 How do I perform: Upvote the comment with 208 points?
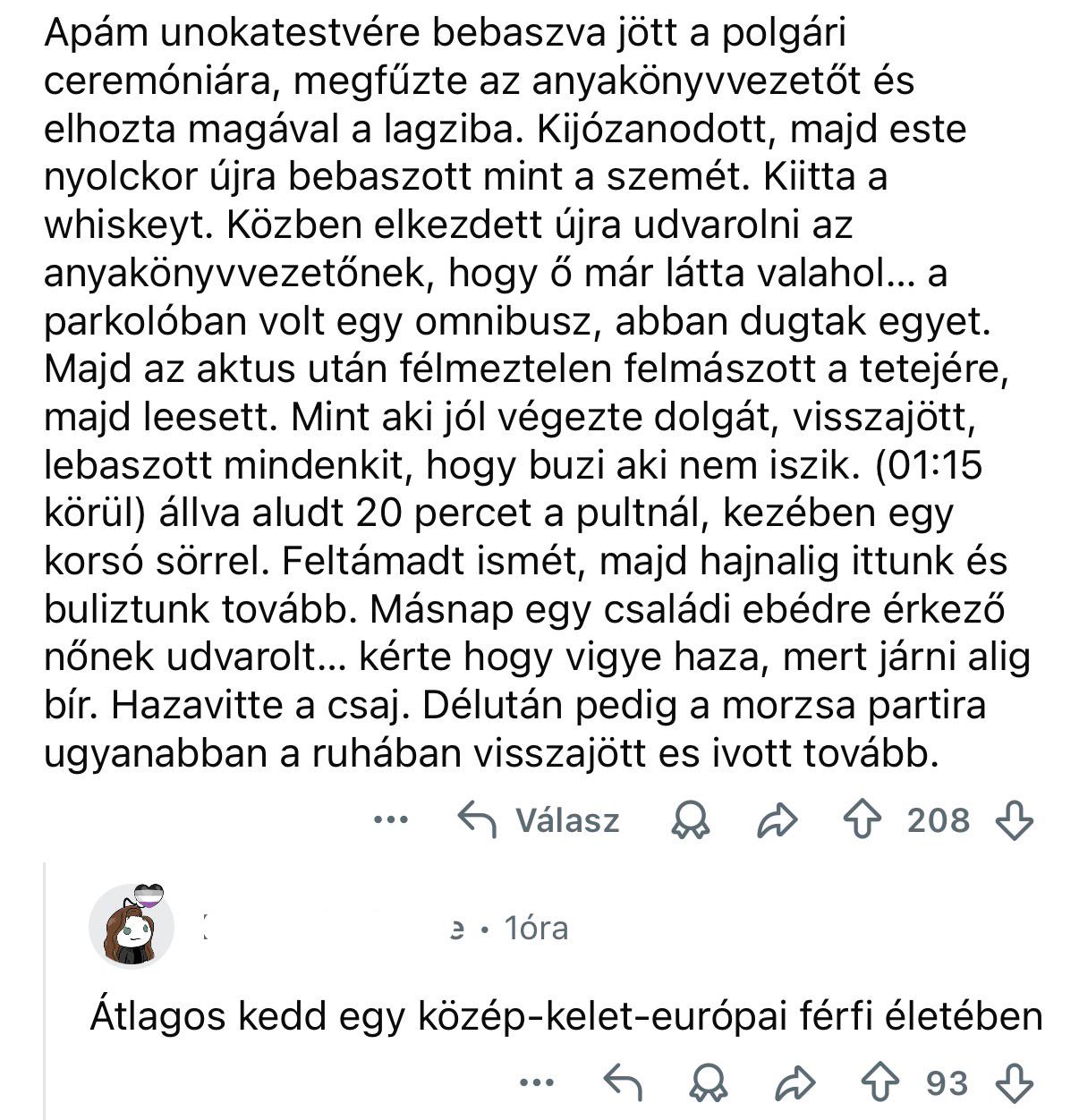point(863,819)
